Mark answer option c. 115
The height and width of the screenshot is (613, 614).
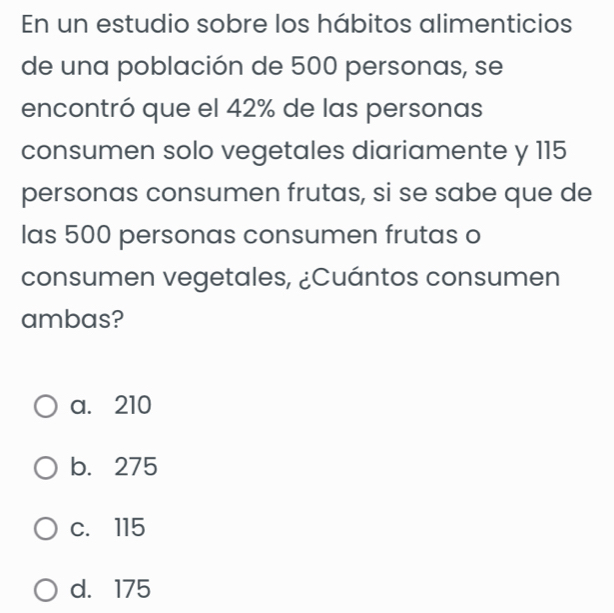(47, 529)
